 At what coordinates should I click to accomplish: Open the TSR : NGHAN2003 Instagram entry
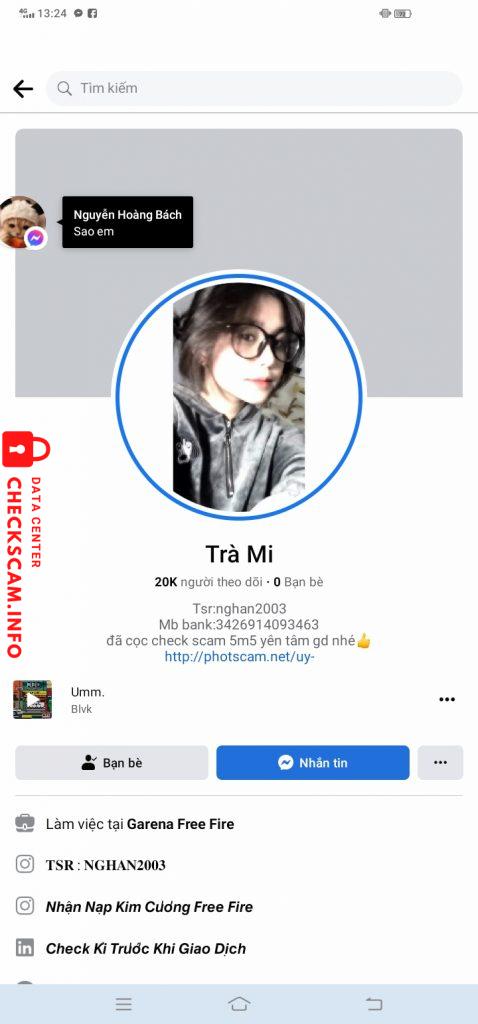click(x=105, y=865)
